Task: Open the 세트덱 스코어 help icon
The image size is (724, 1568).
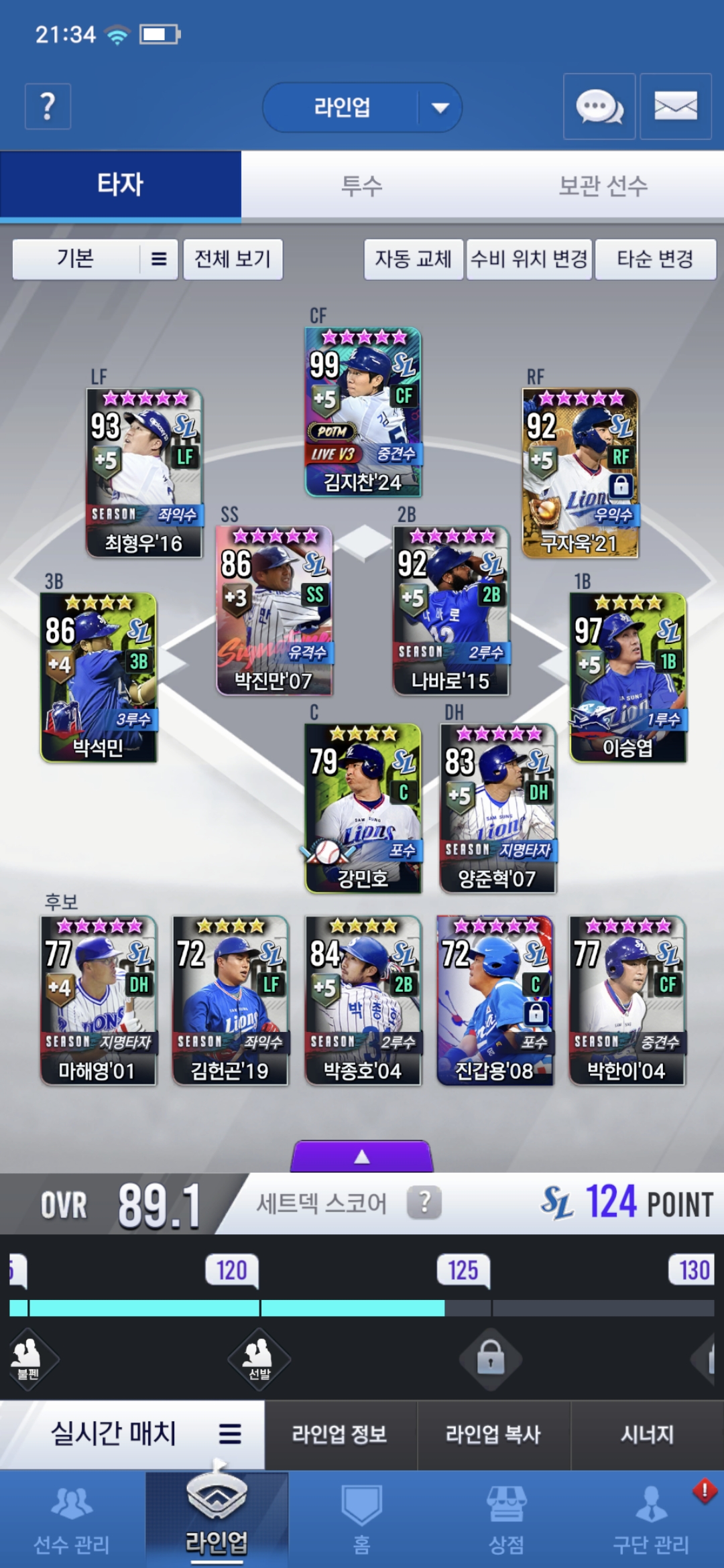Action: pyautogui.click(x=424, y=1203)
